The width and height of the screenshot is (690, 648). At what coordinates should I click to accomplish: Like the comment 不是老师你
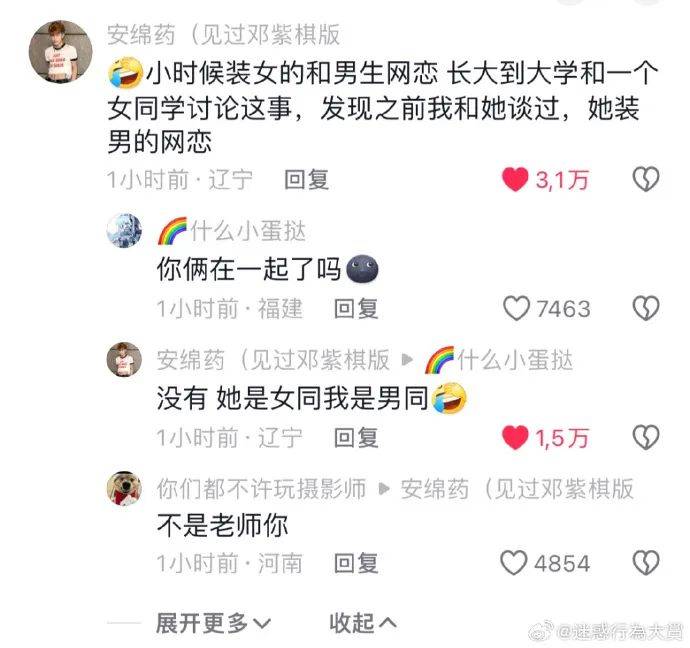tap(514, 564)
